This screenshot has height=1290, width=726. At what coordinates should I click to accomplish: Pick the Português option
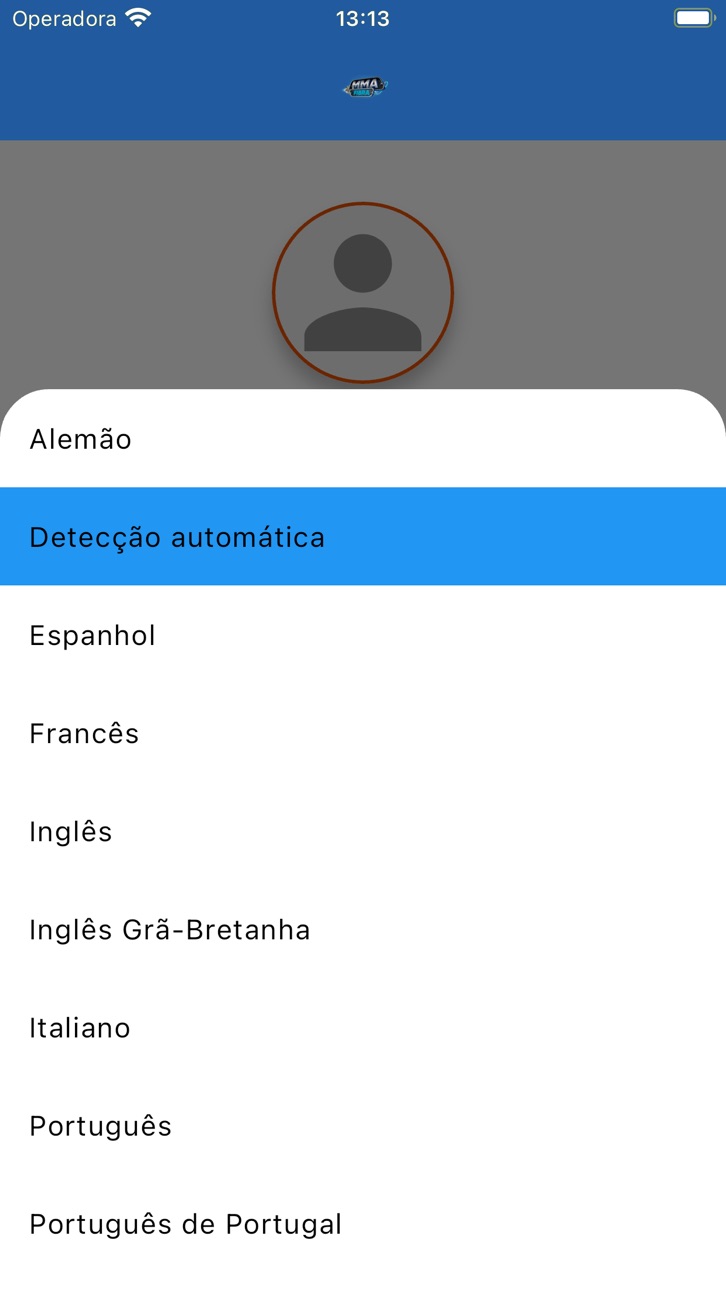[363, 1125]
